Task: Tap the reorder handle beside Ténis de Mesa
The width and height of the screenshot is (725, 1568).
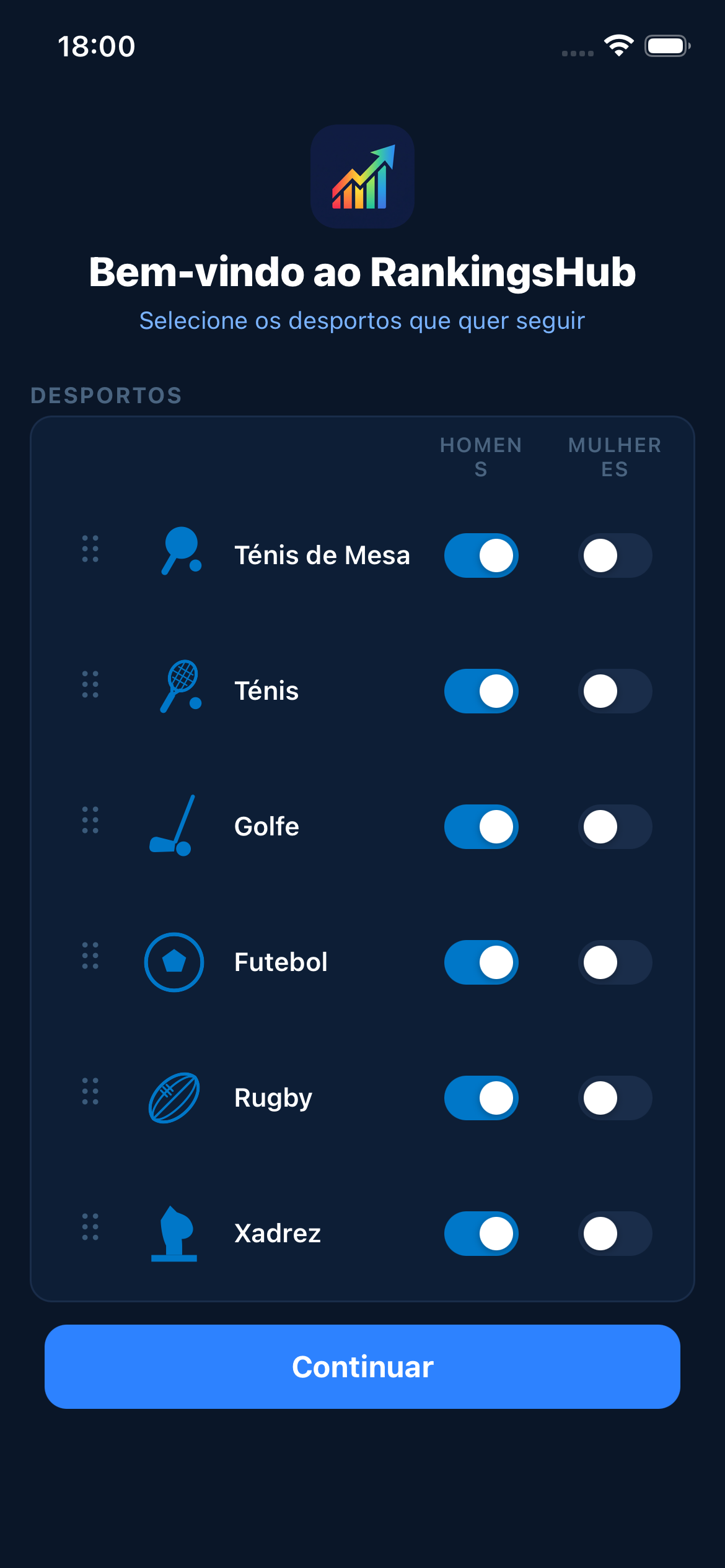Action: click(90, 549)
